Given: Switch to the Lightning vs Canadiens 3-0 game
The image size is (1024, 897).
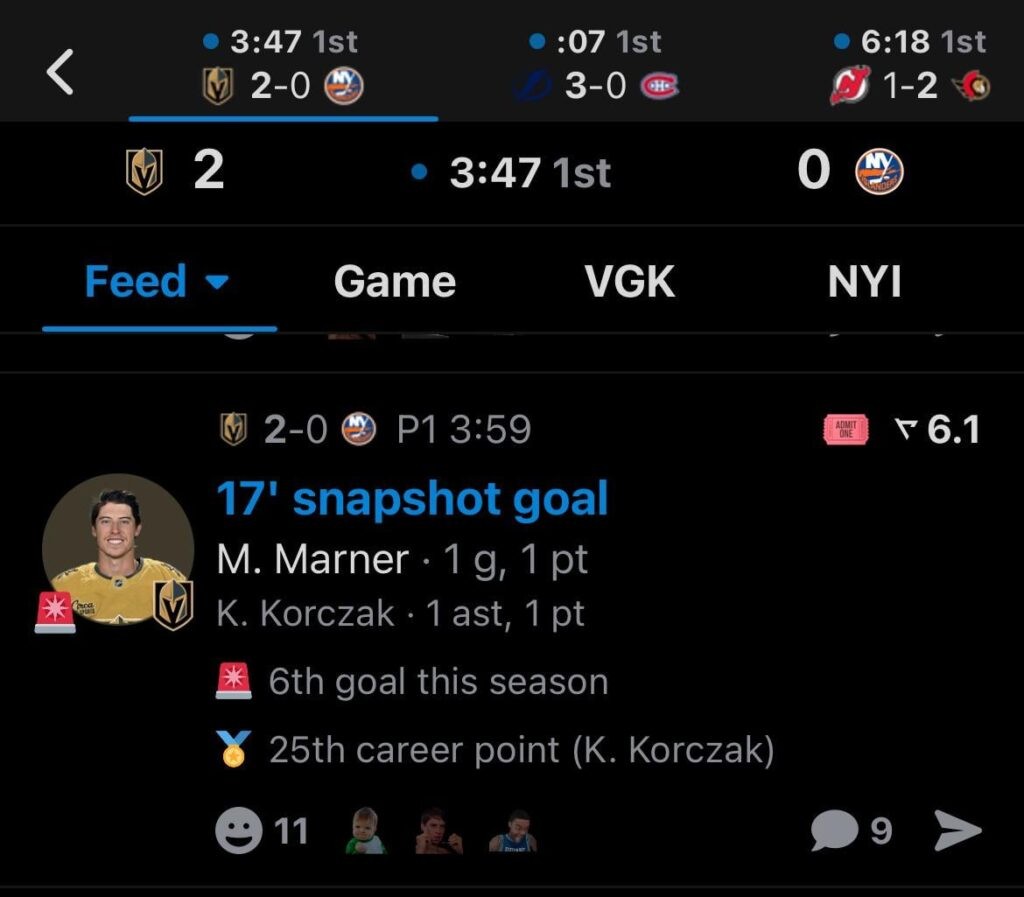Looking at the screenshot, I should pos(596,68).
